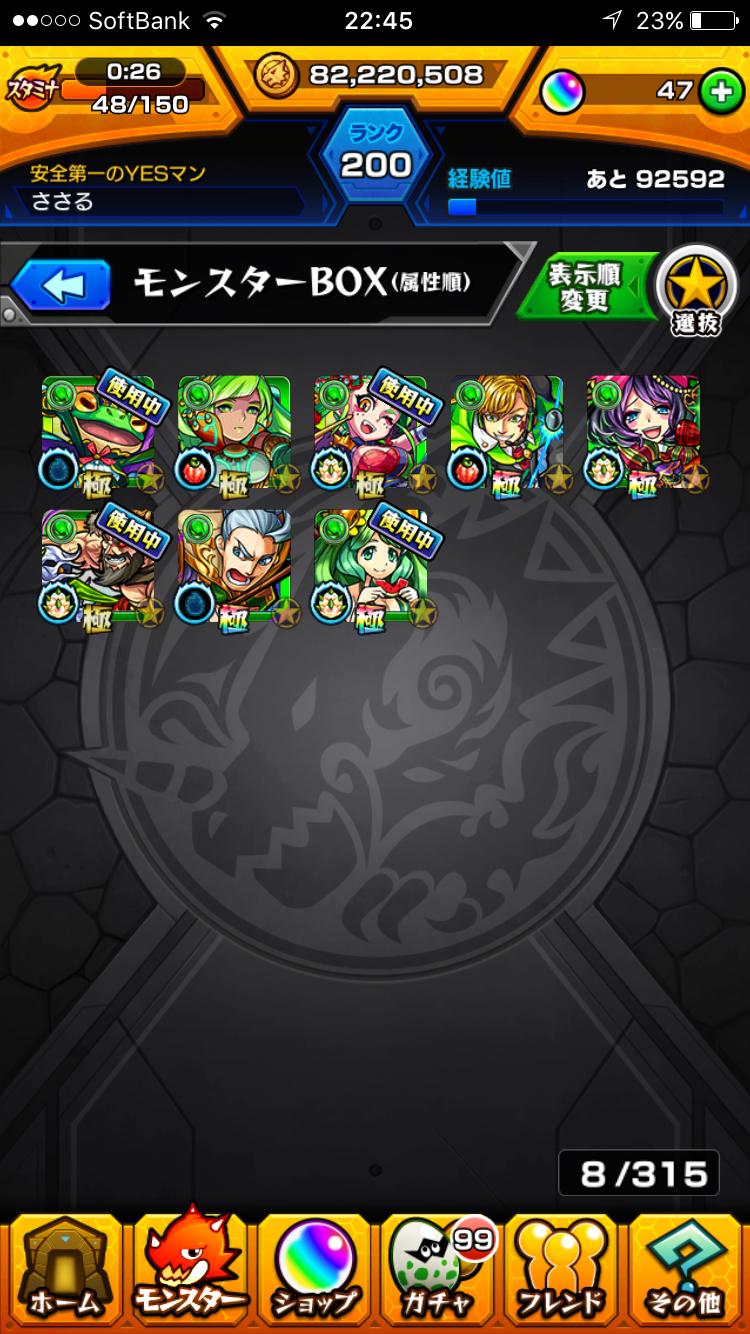Open the pink-haired winking girl monster

pos(370,432)
